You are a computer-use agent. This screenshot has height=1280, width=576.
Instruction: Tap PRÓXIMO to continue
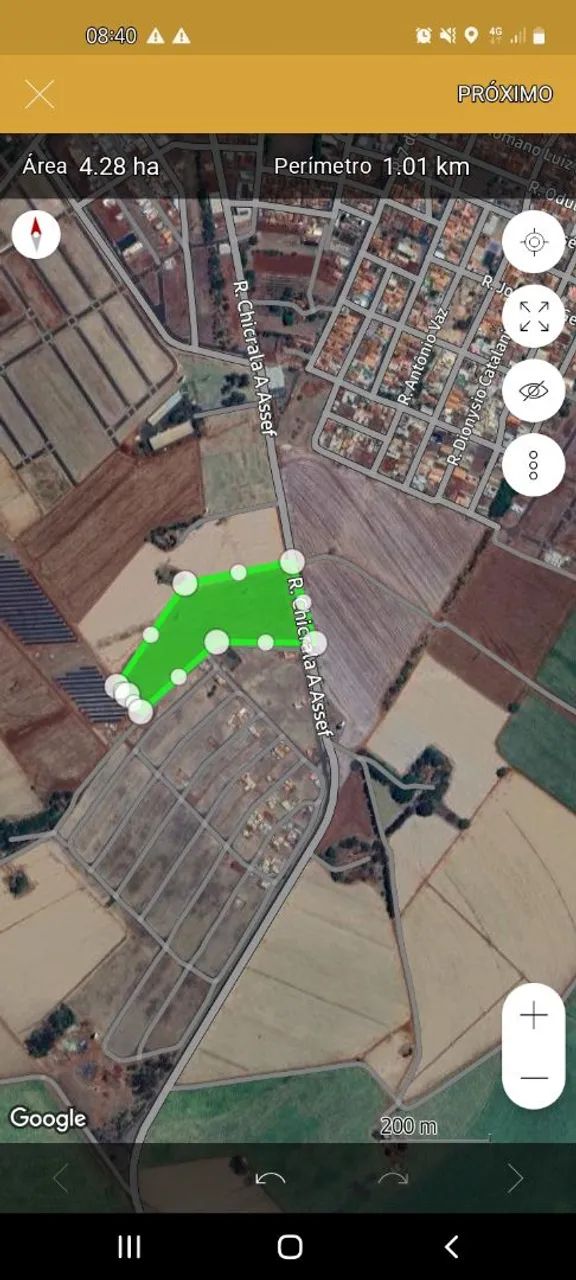pyautogui.click(x=505, y=94)
